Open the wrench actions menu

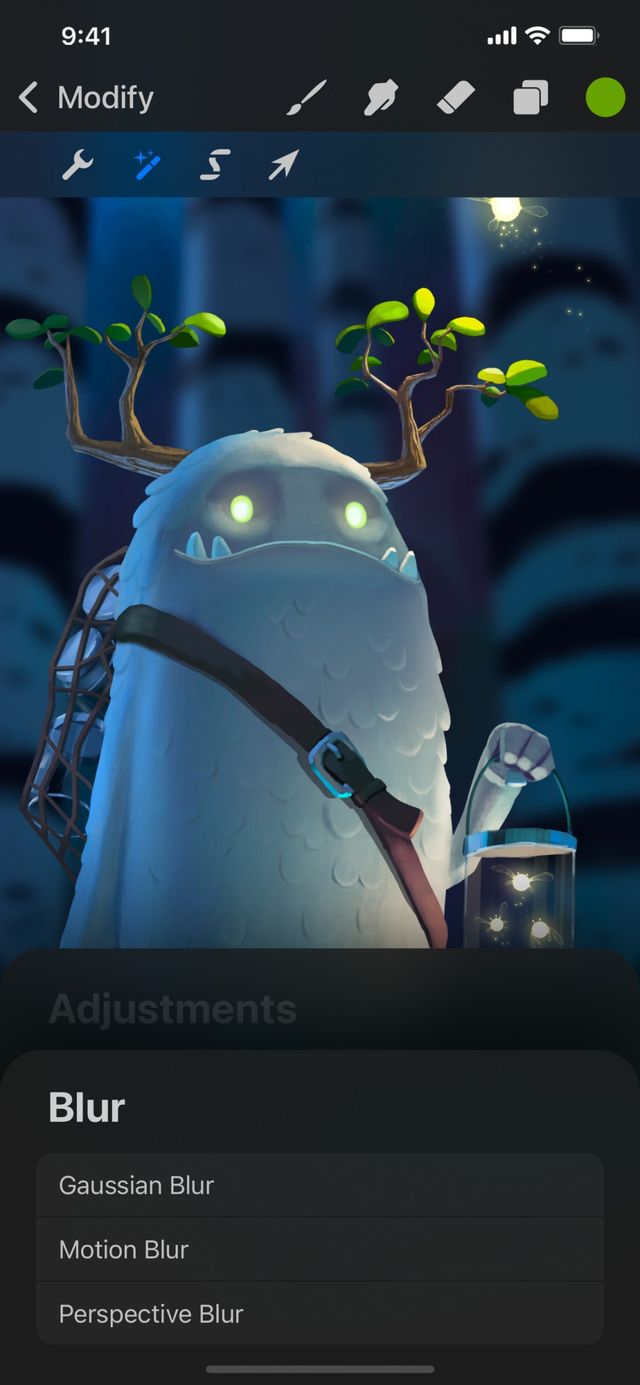pyautogui.click(x=77, y=165)
